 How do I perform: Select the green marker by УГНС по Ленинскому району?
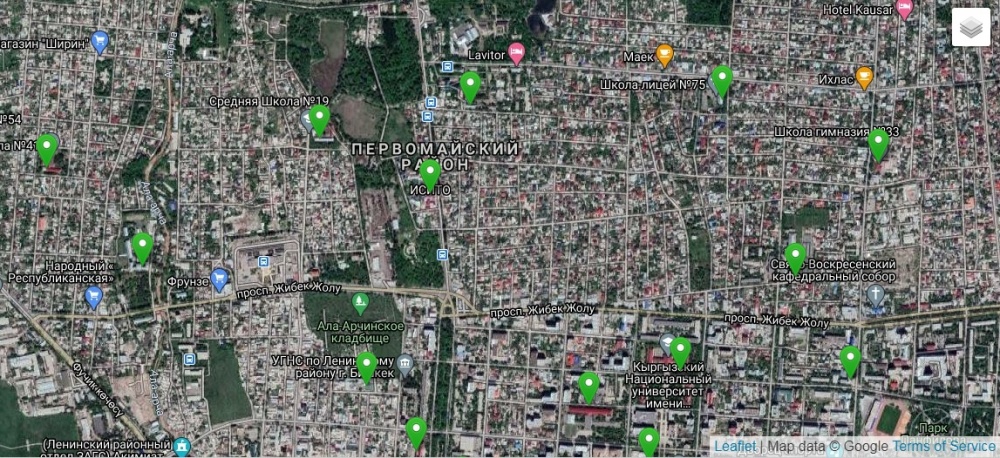click(x=367, y=366)
